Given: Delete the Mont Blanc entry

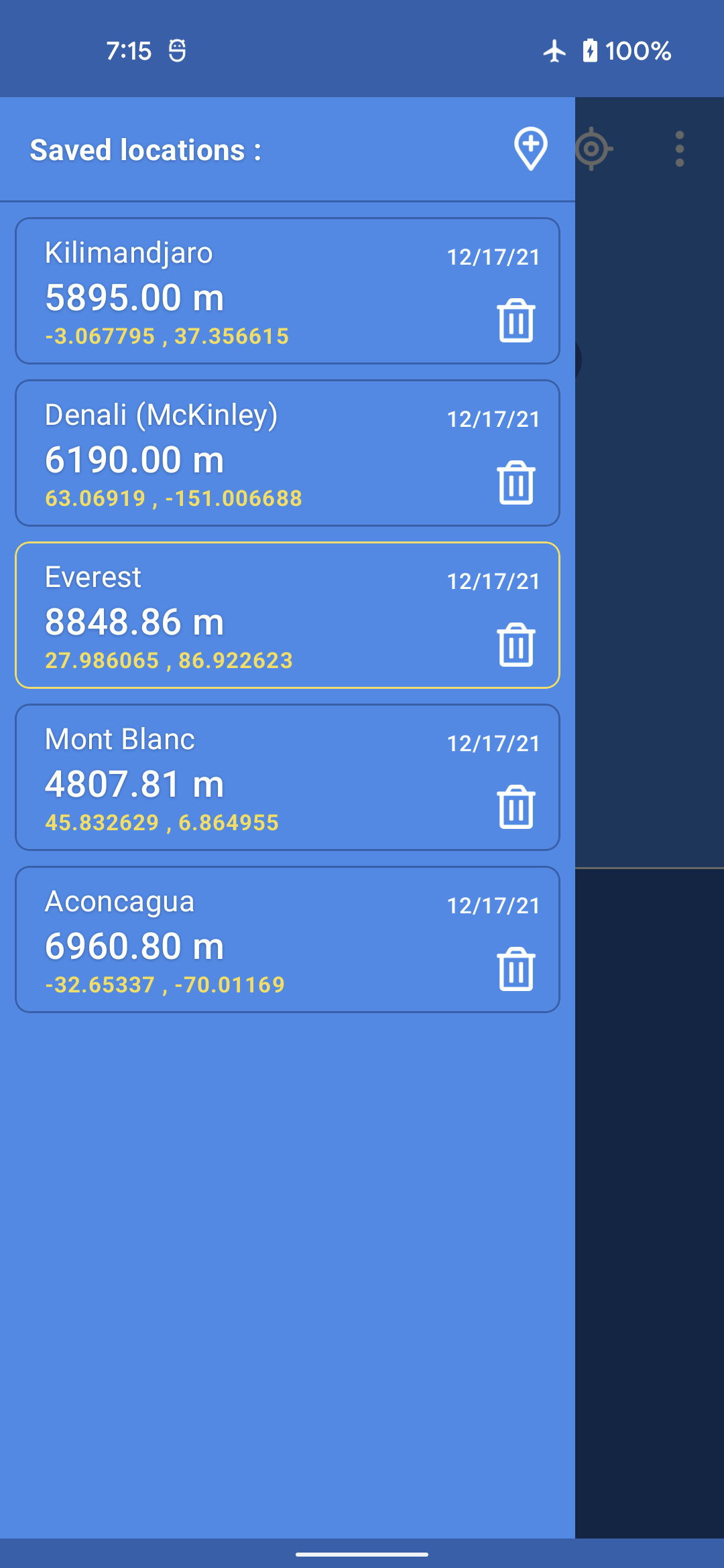Looking at the screenshot, I should [516, 807].
